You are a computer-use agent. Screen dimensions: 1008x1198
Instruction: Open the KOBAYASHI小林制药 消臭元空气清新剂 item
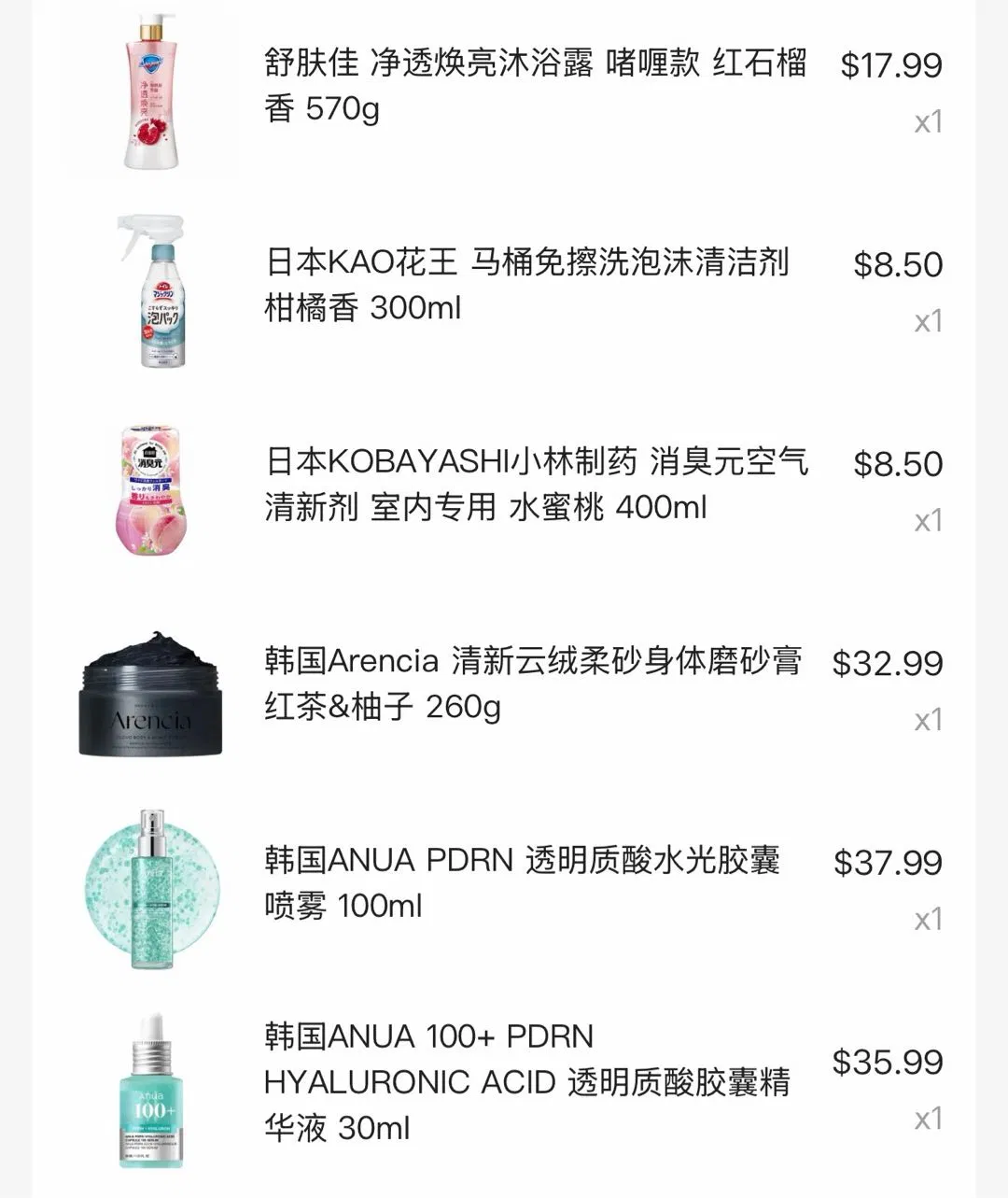(536, 485)
